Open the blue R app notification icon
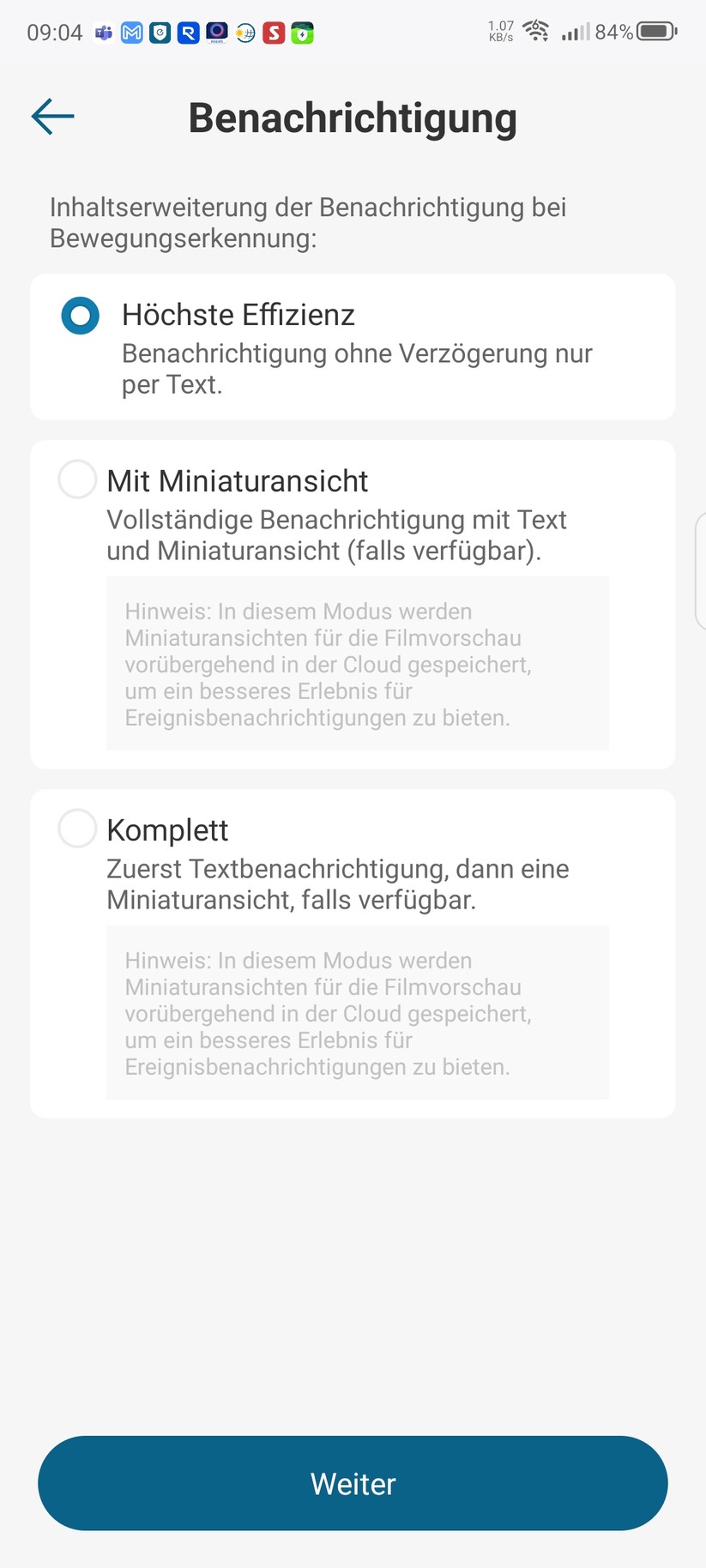Viewport: 706px width, 1568px height. click(x=188, y=33)
